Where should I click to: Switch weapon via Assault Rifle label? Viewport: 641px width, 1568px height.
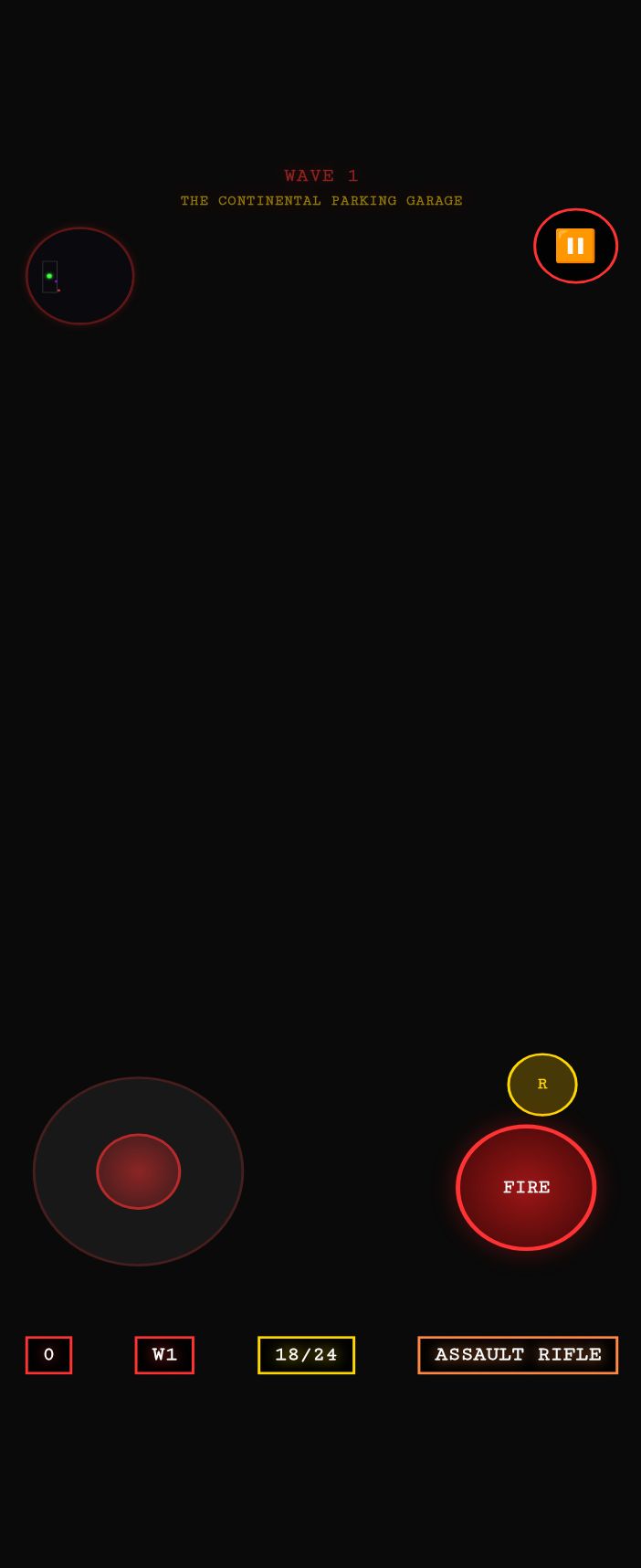[x=518, y=1355]
